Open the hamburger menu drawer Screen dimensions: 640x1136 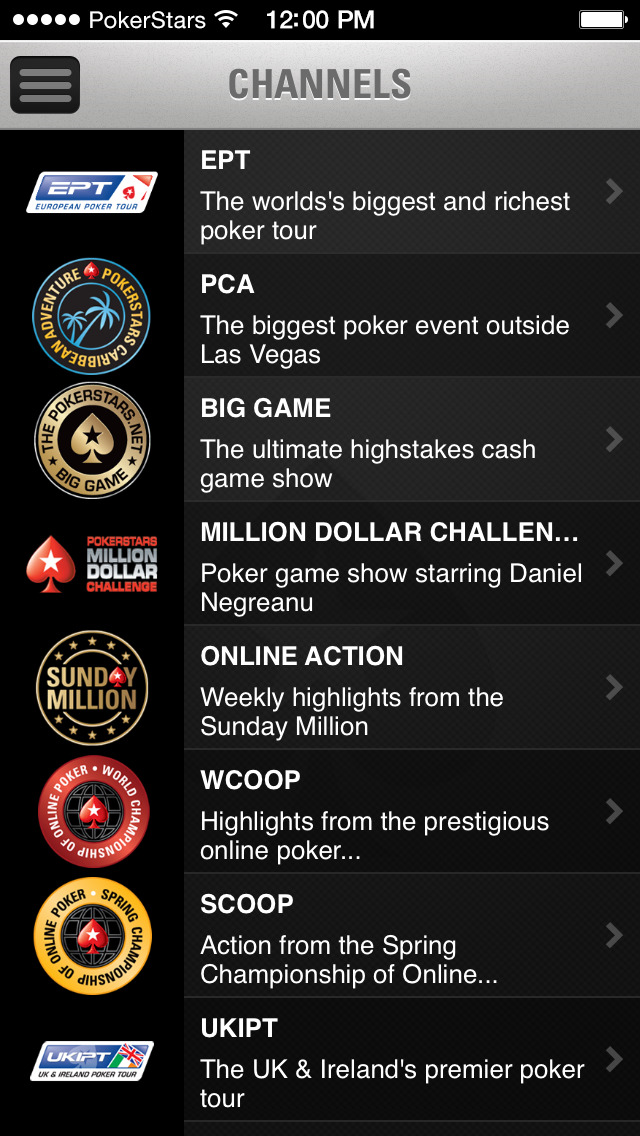pyautogui.click(x=45, y=85)
